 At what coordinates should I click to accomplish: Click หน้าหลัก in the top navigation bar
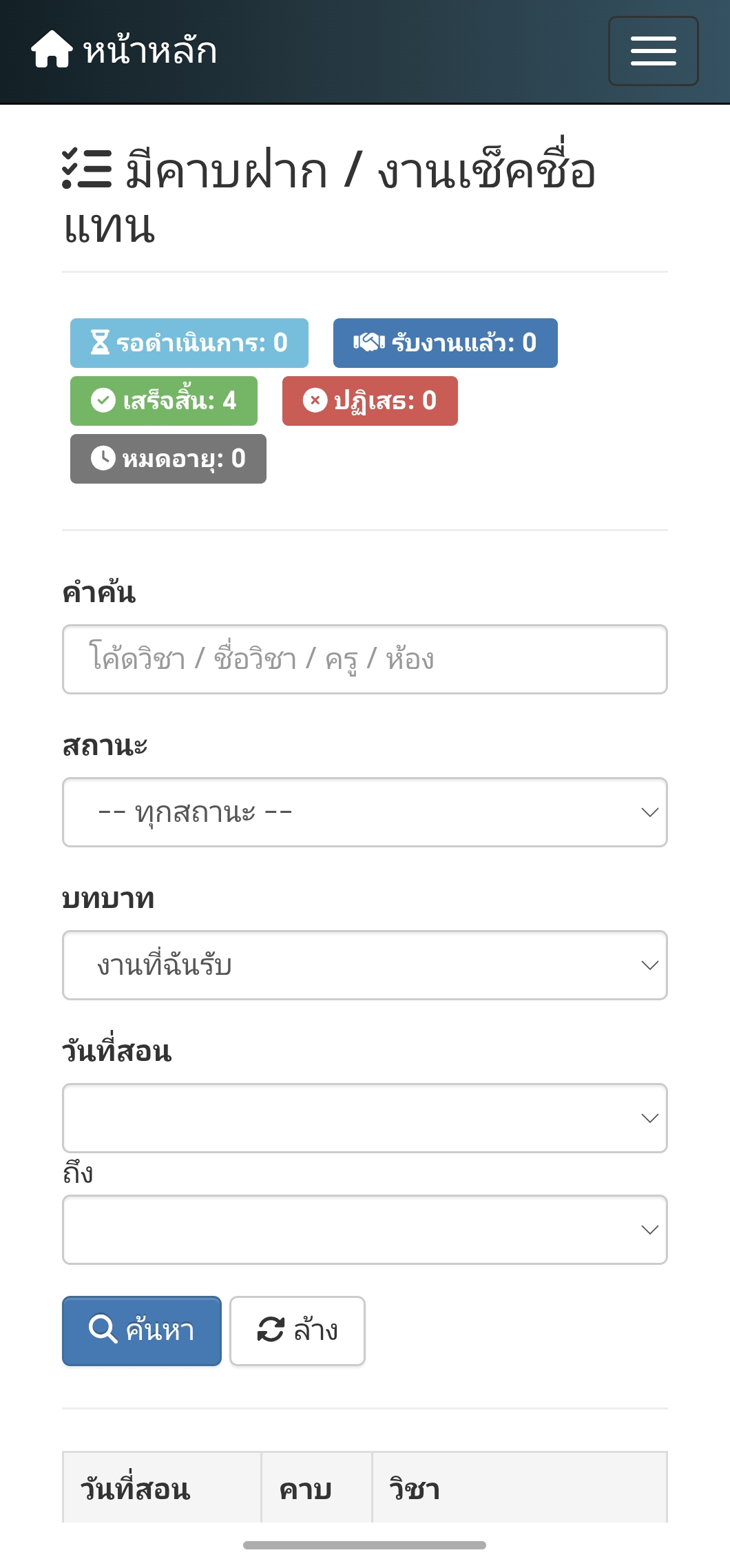click(x=149, y=49)
